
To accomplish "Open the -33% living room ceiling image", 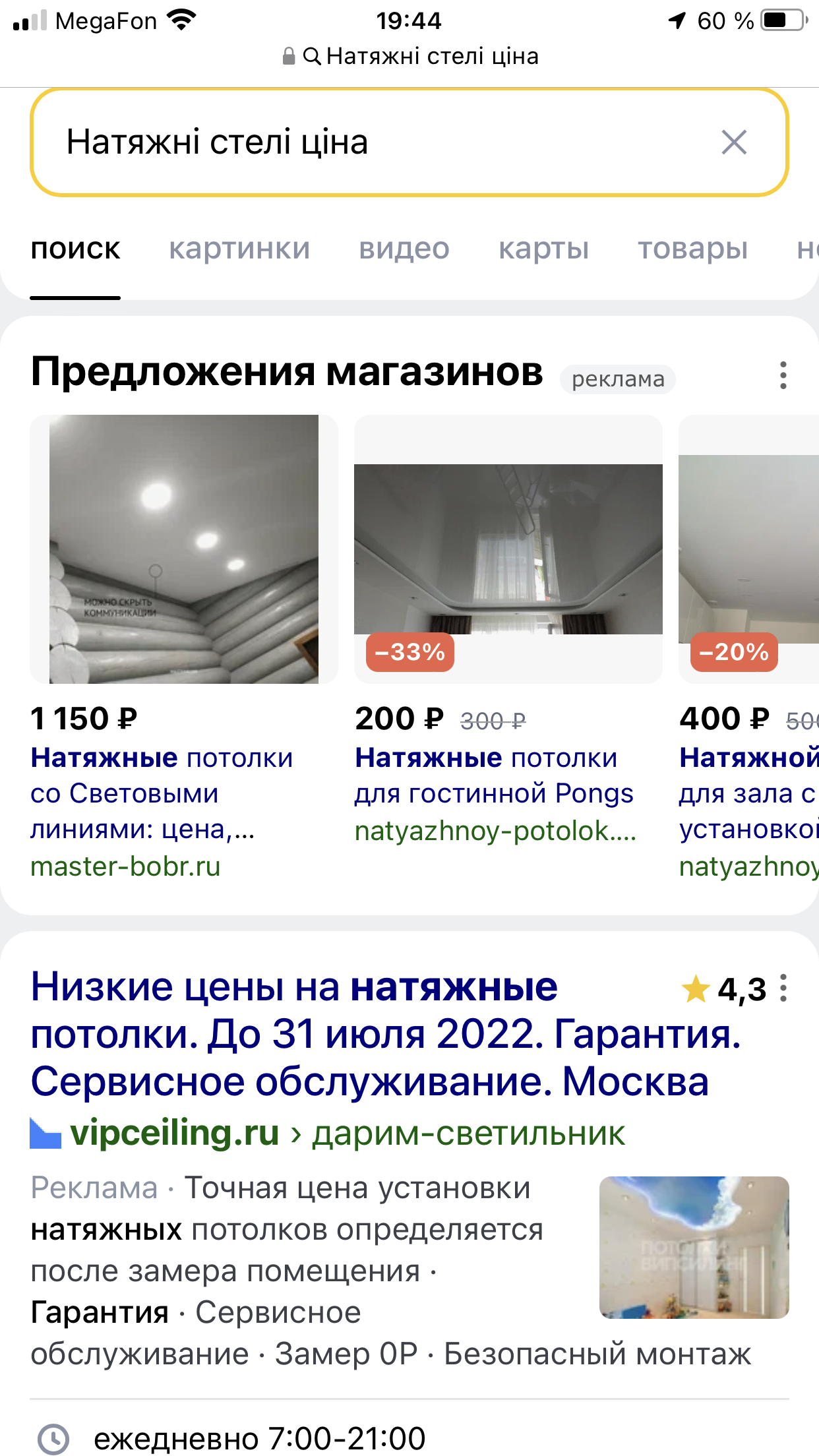I will coord(508,549).
